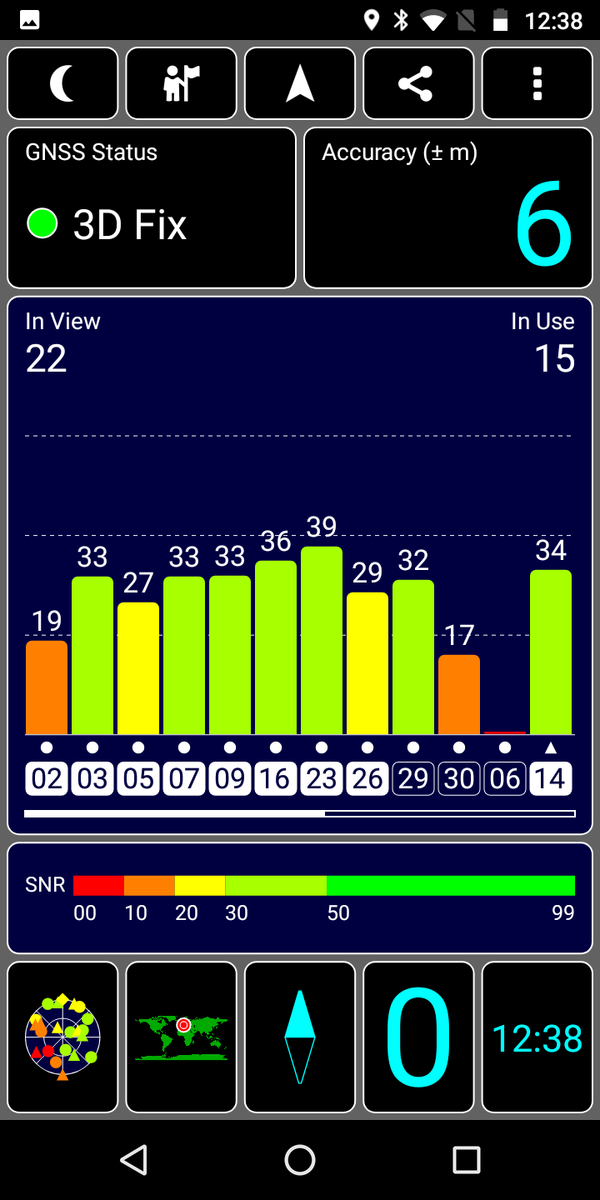Toggle night mode with the moon icon
Image resolution: width=600 pixels, height=1200 pixels.
pos(63,84)
